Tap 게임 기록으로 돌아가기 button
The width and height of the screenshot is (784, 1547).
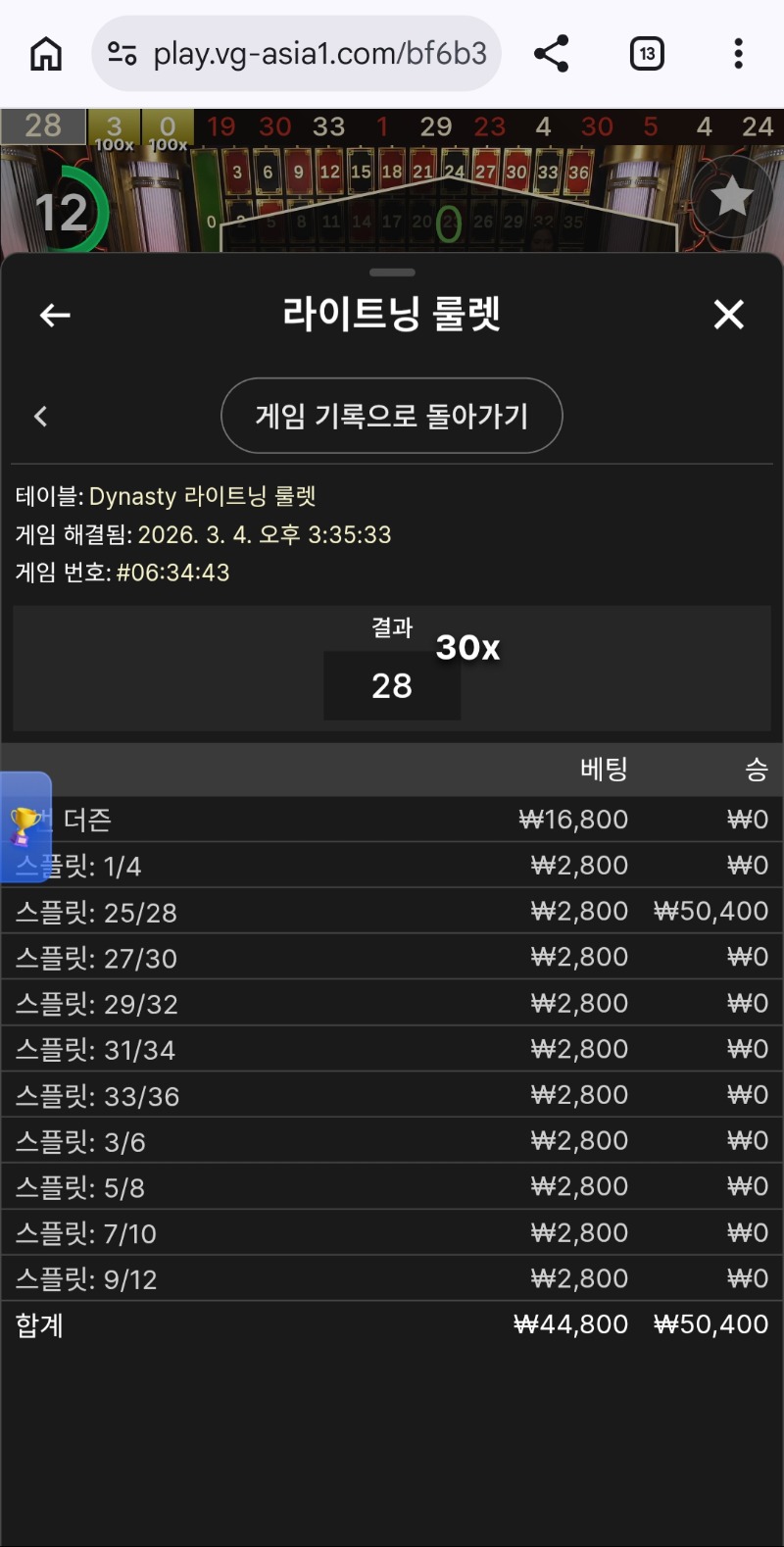[x=392, y=416]
